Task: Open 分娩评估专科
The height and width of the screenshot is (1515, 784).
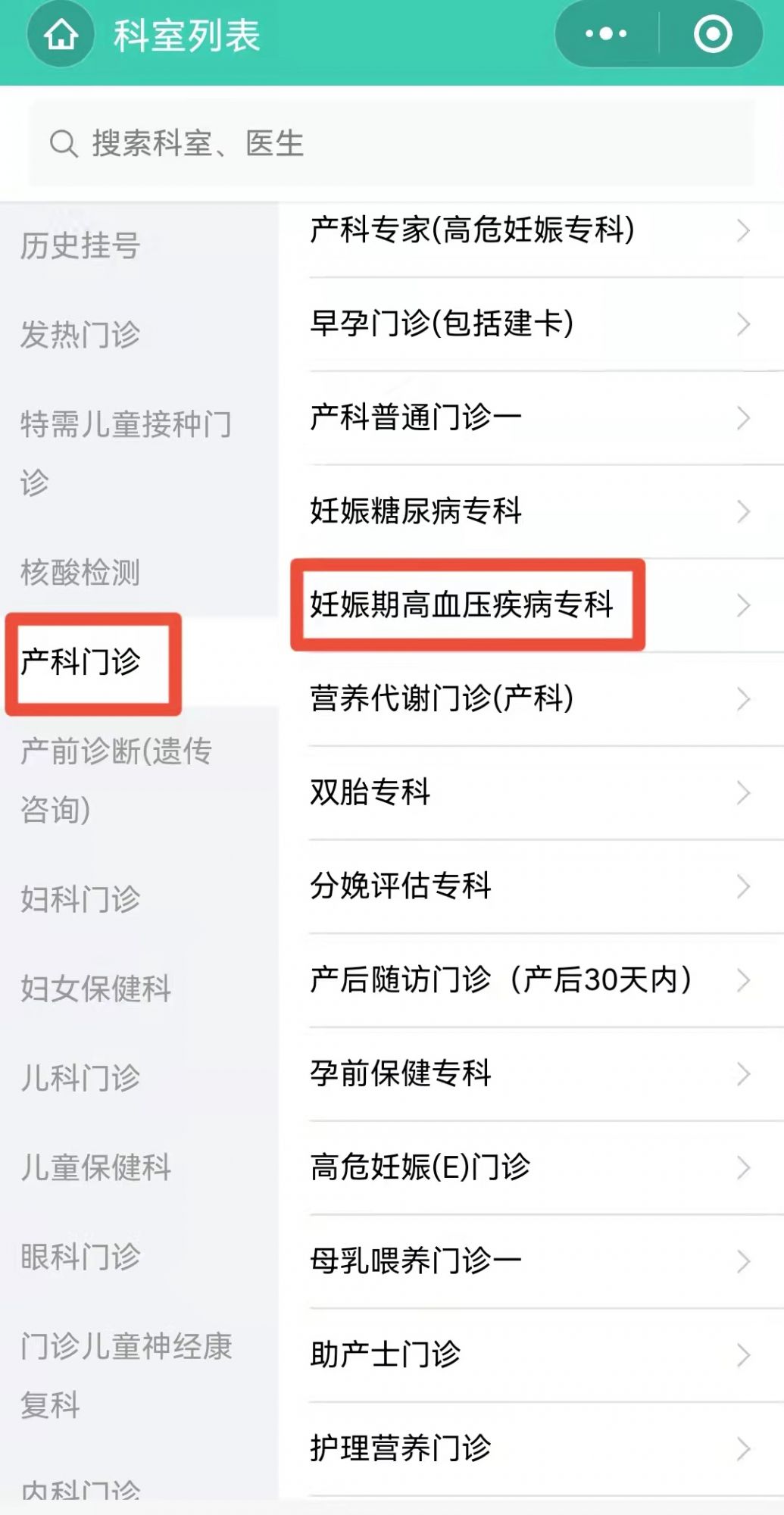Action: tap(531, 886)
